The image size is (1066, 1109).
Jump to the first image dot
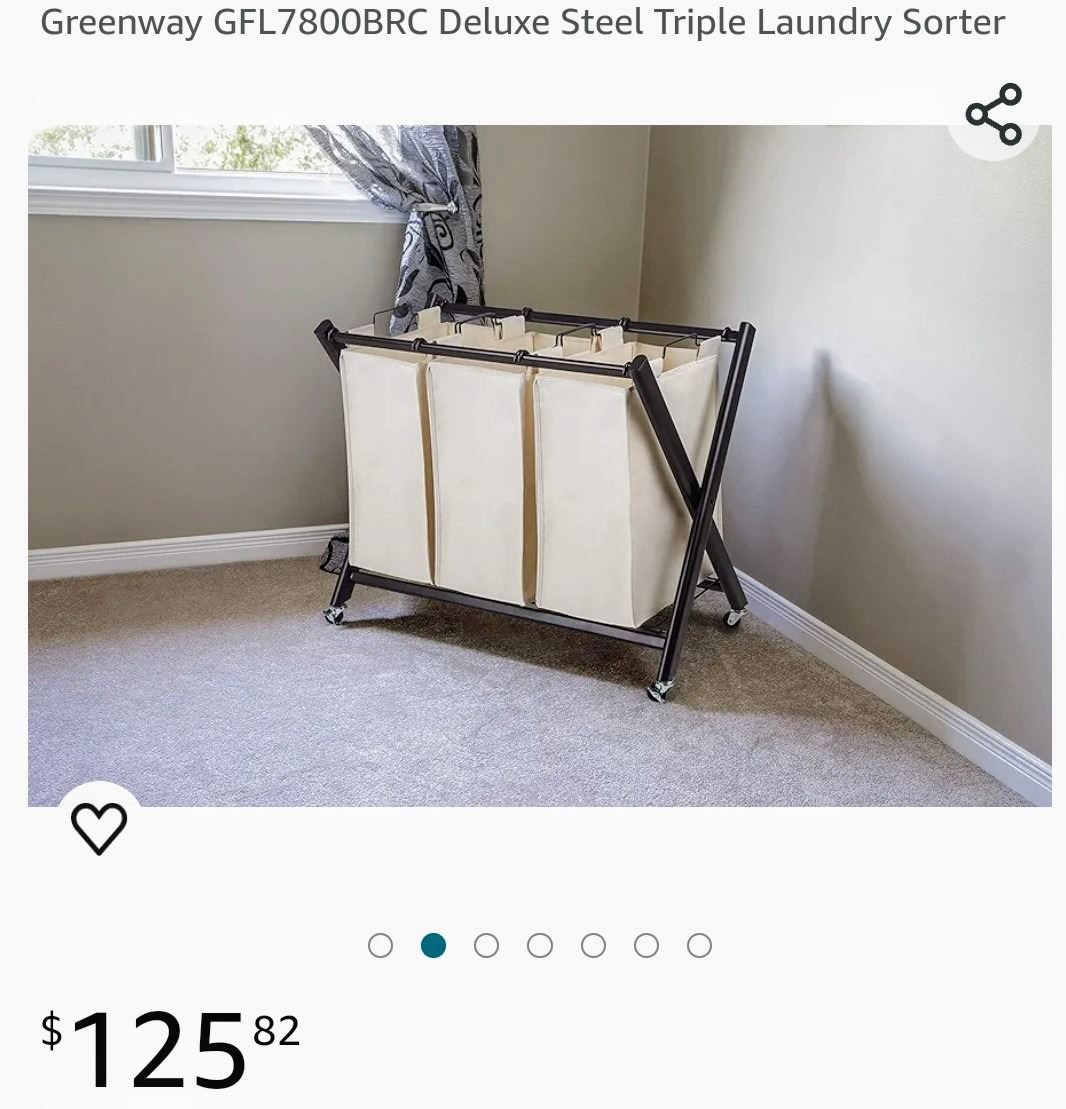(x=380, y=945)
